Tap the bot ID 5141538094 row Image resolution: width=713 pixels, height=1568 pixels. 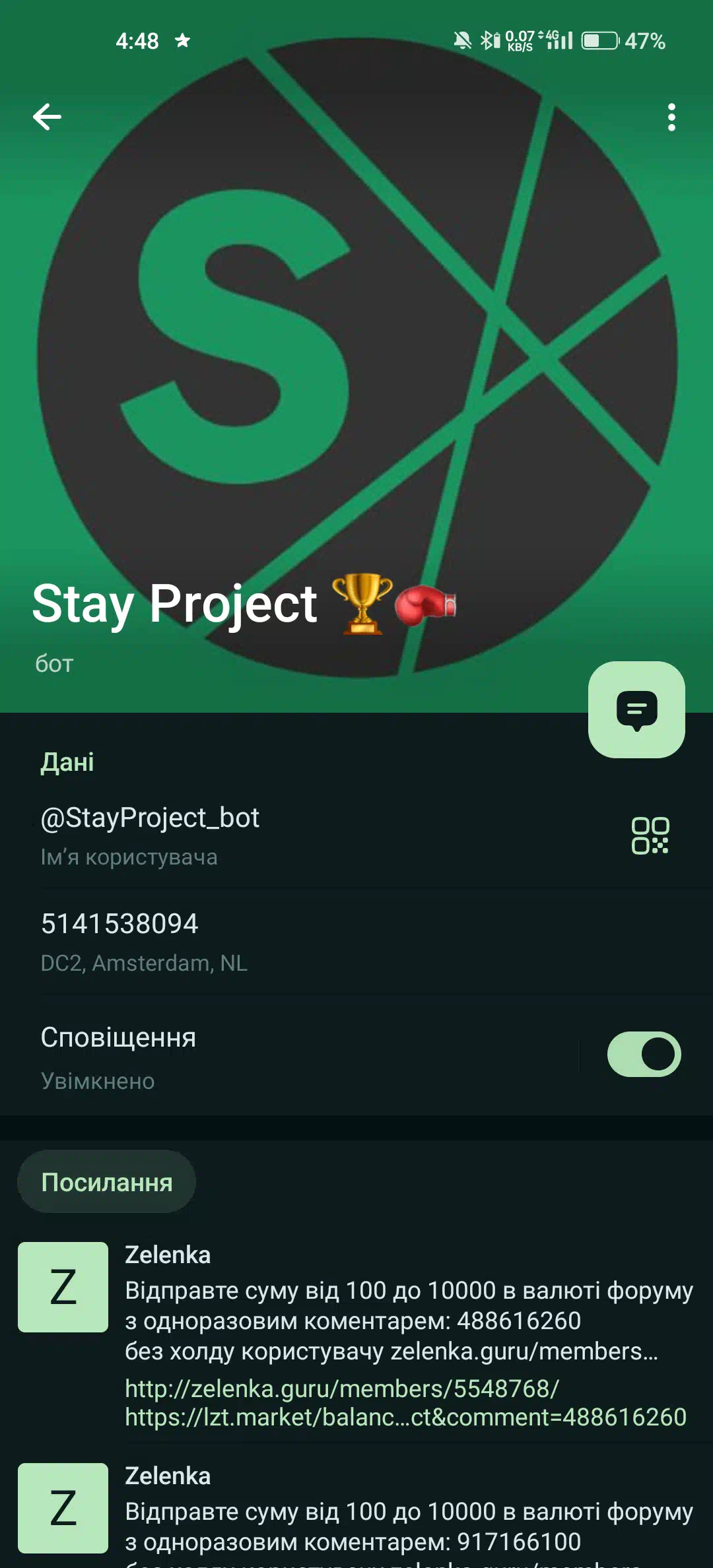click(x=356, y=942)
